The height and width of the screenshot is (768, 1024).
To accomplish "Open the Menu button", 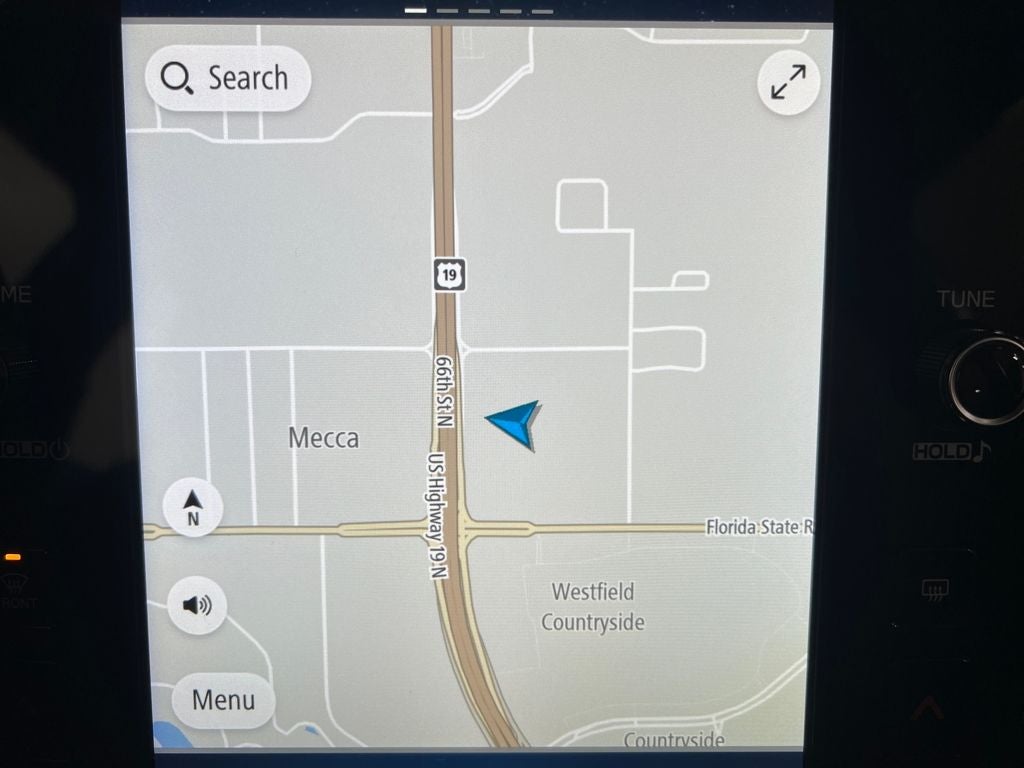I will [x=223, y=700].
